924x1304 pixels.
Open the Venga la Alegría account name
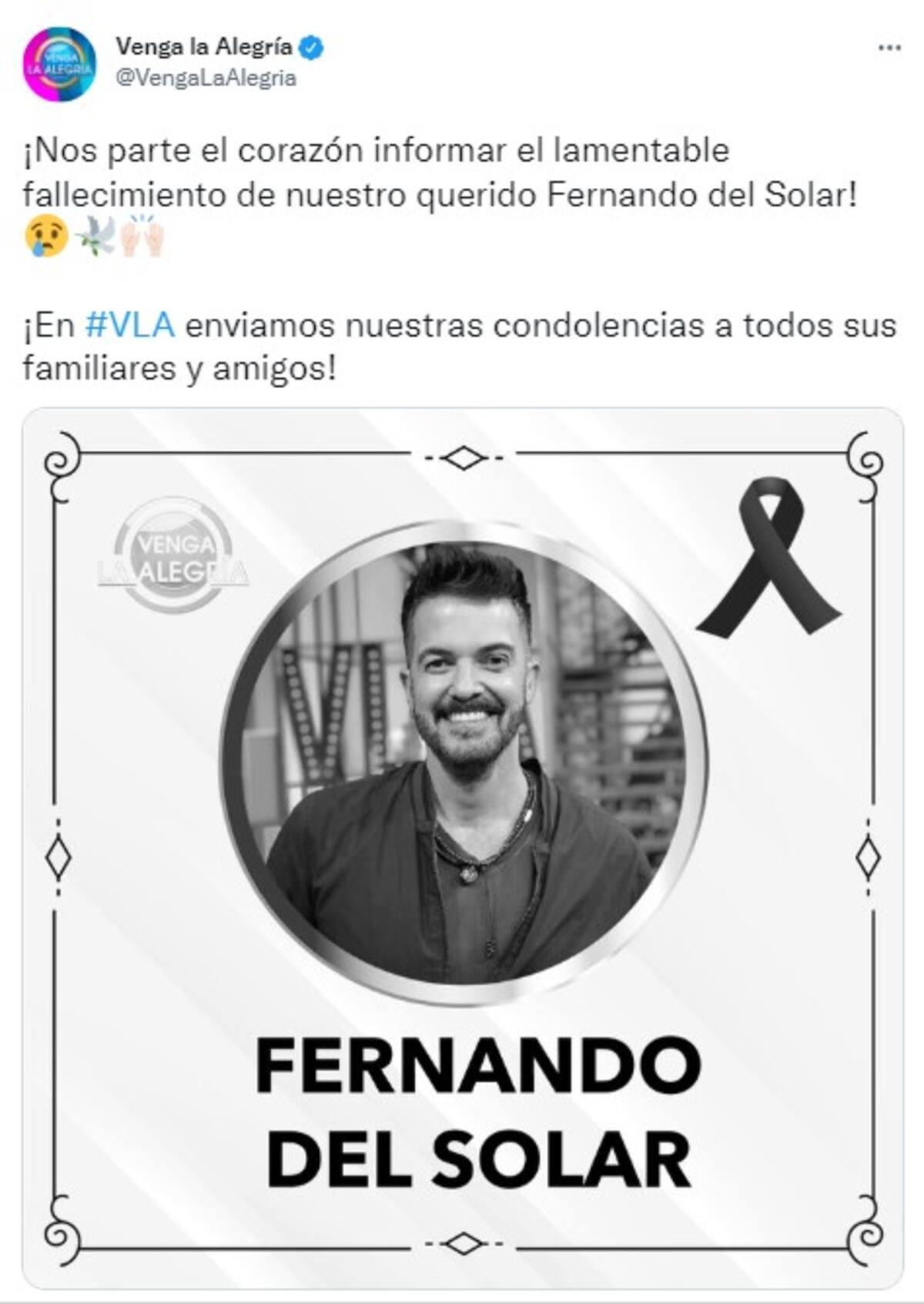(x=204, y=47)
